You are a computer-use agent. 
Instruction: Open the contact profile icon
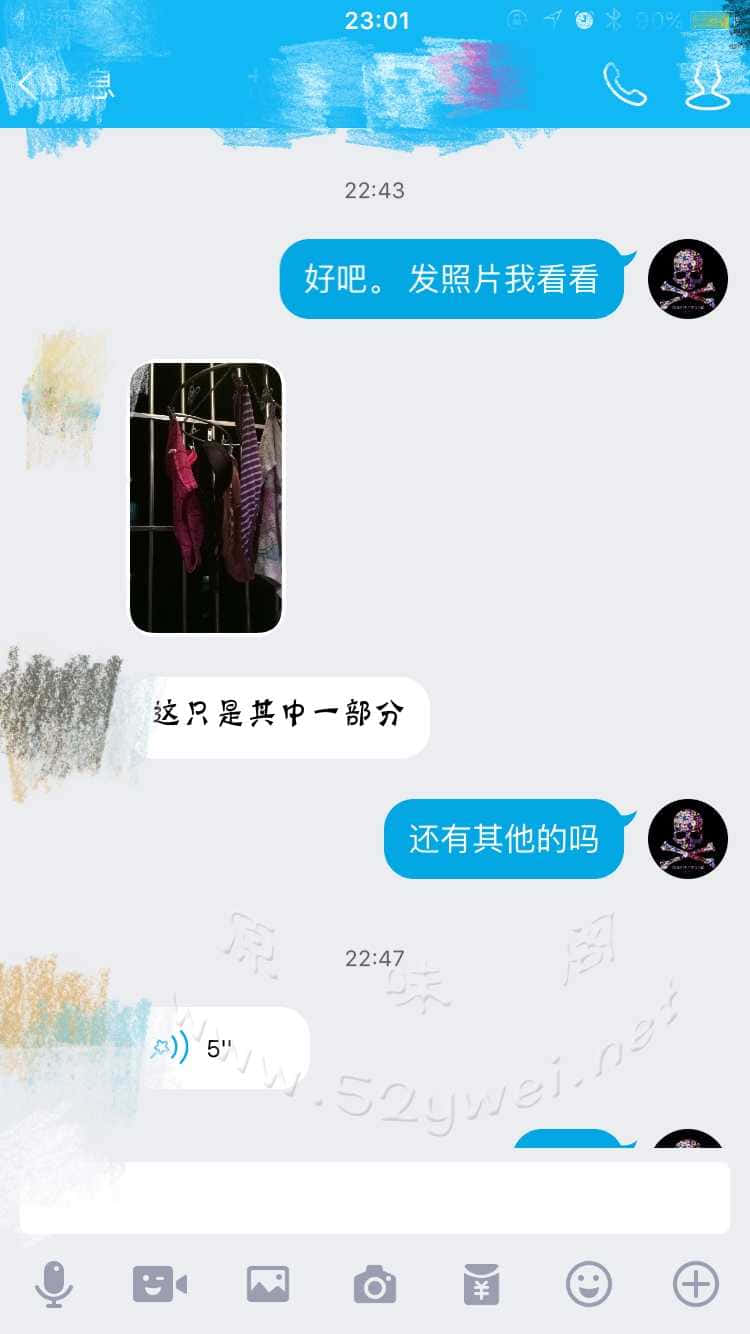(707, 85)
